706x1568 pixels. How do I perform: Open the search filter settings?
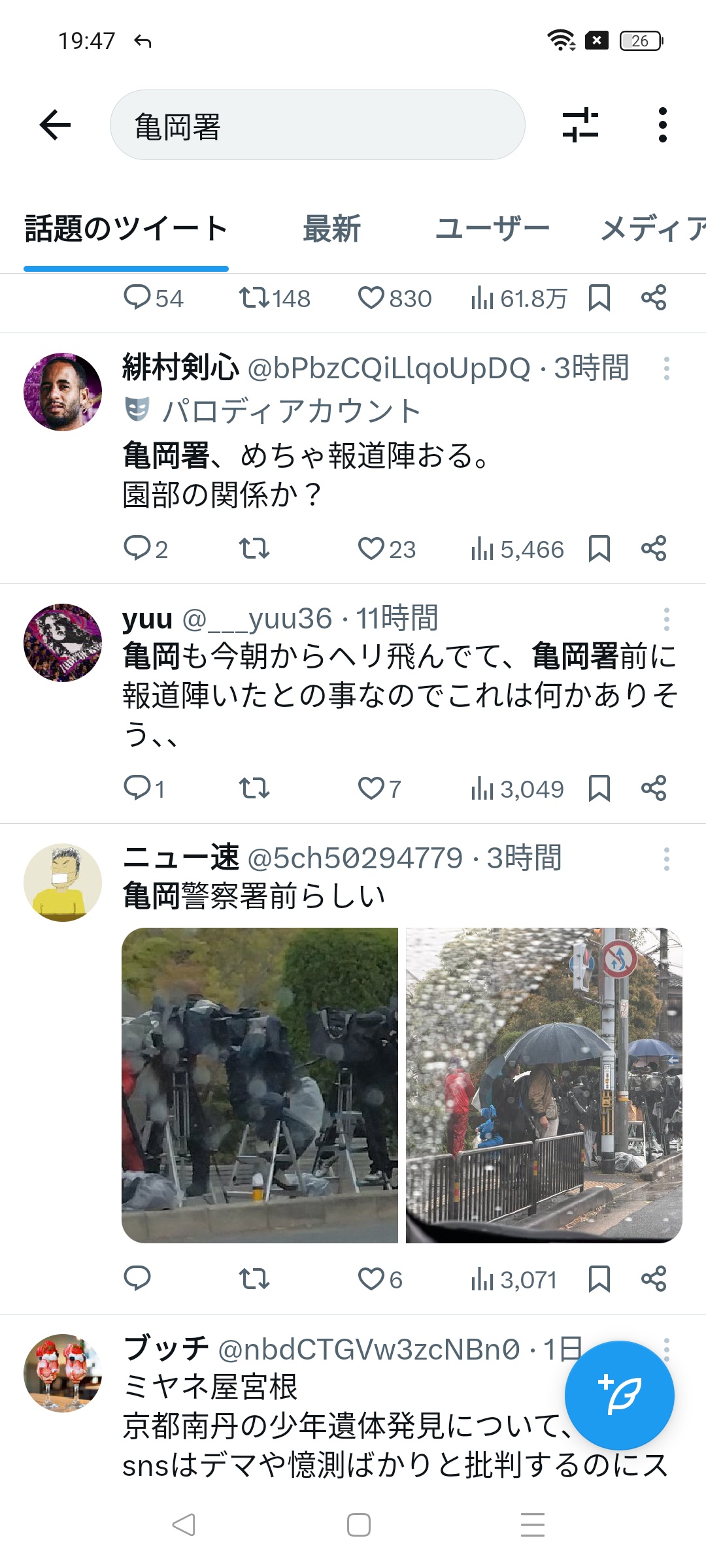coord(580,125)
